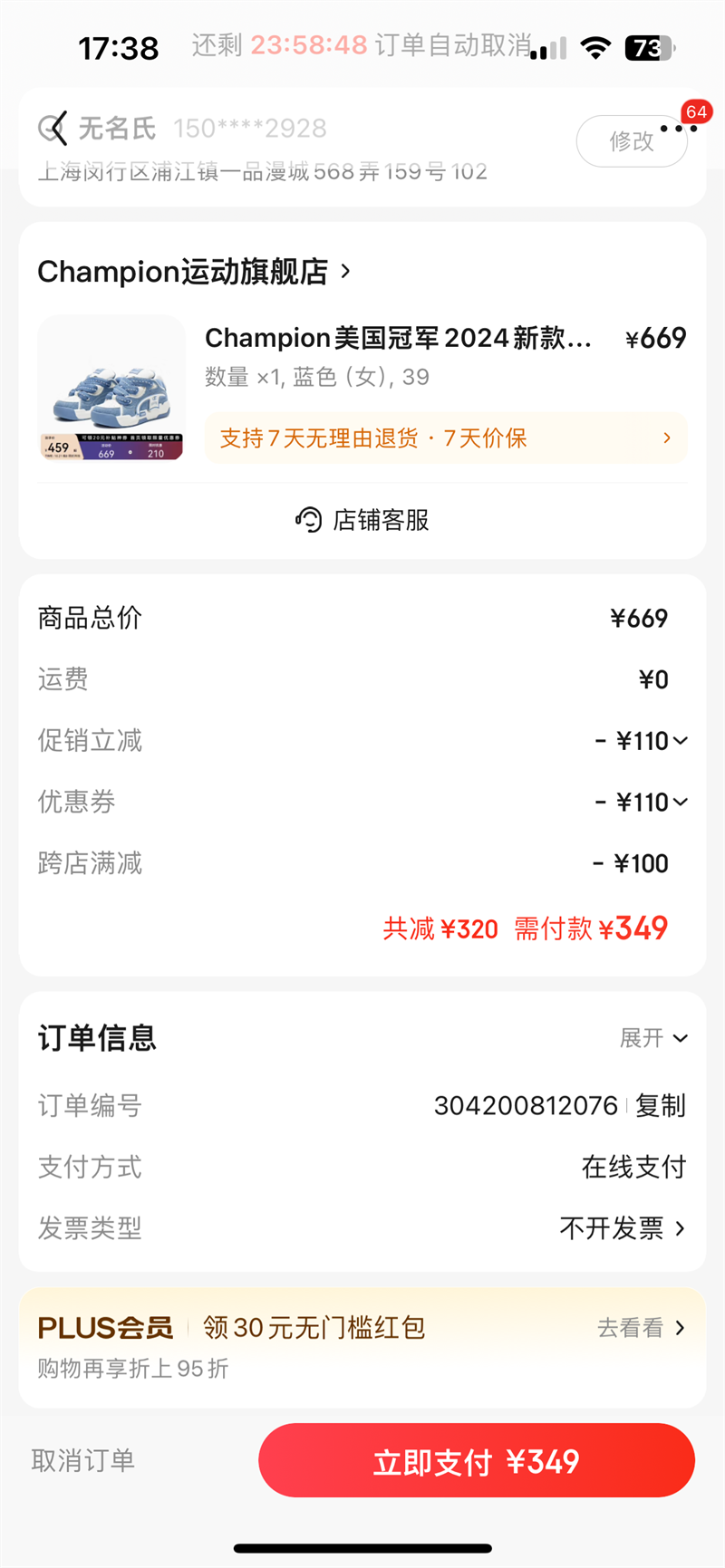The height and width of the screenshot is (1568, 725).
Task: View 7天无理由退货 return policy details
Action: coord(445,438)
